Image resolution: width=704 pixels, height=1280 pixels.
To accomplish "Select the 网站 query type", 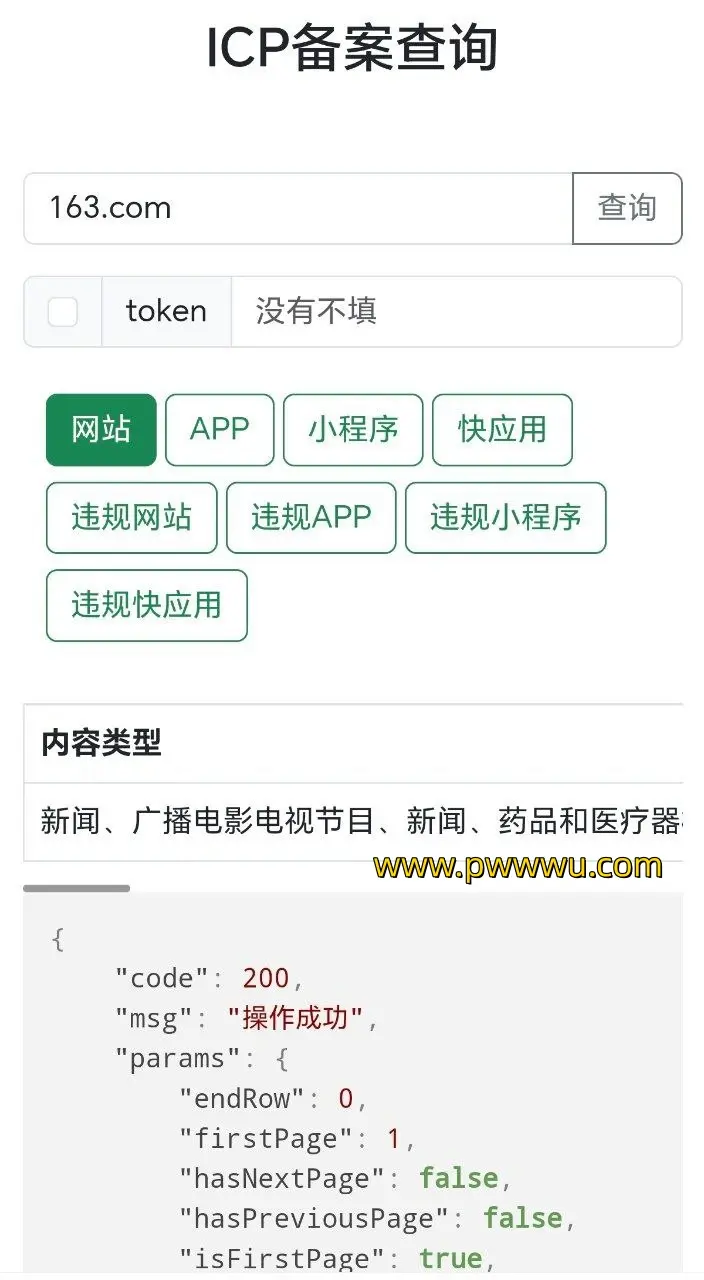I will coord(101,430).
